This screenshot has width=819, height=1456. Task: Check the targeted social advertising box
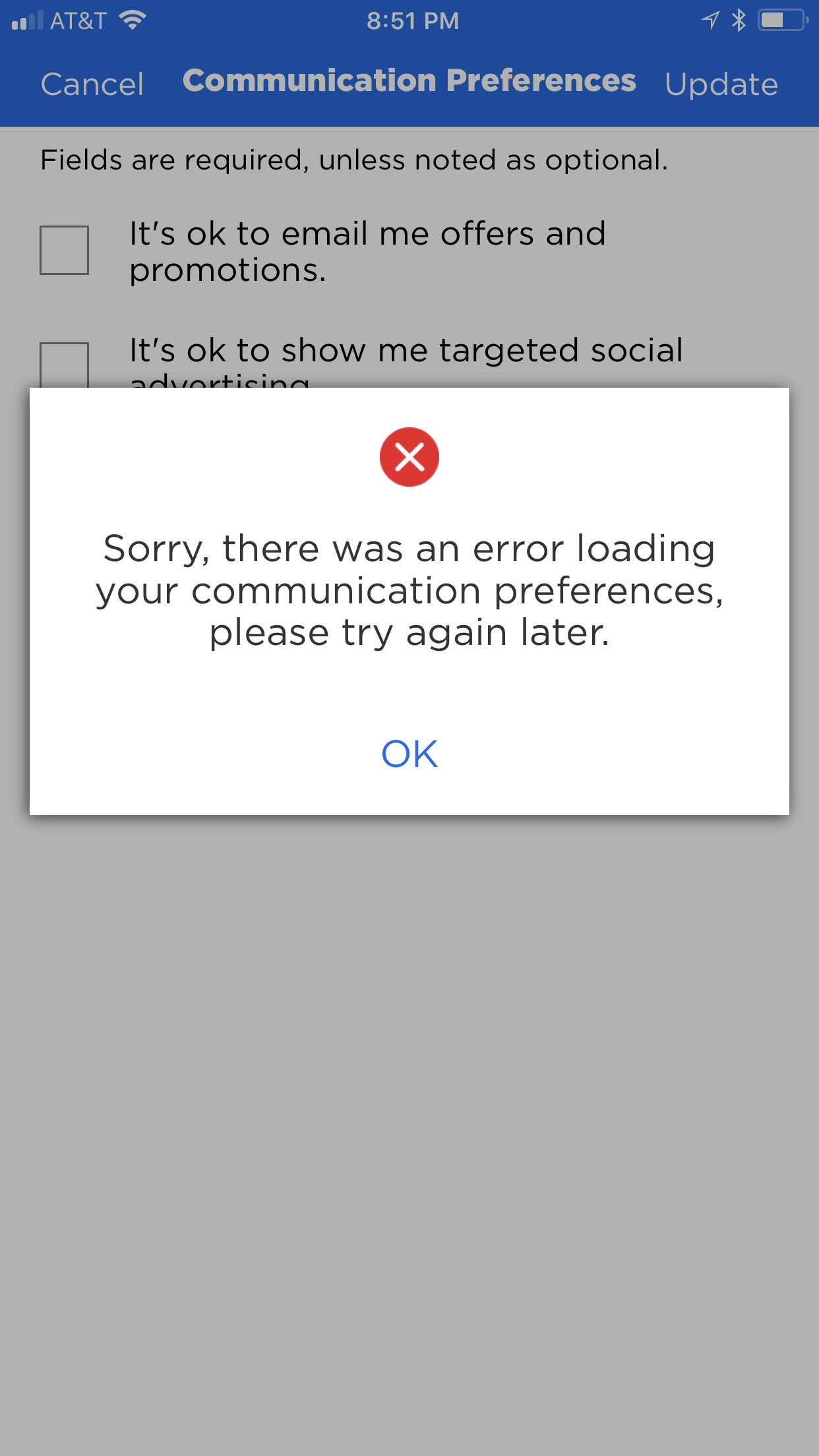[64, 365]
